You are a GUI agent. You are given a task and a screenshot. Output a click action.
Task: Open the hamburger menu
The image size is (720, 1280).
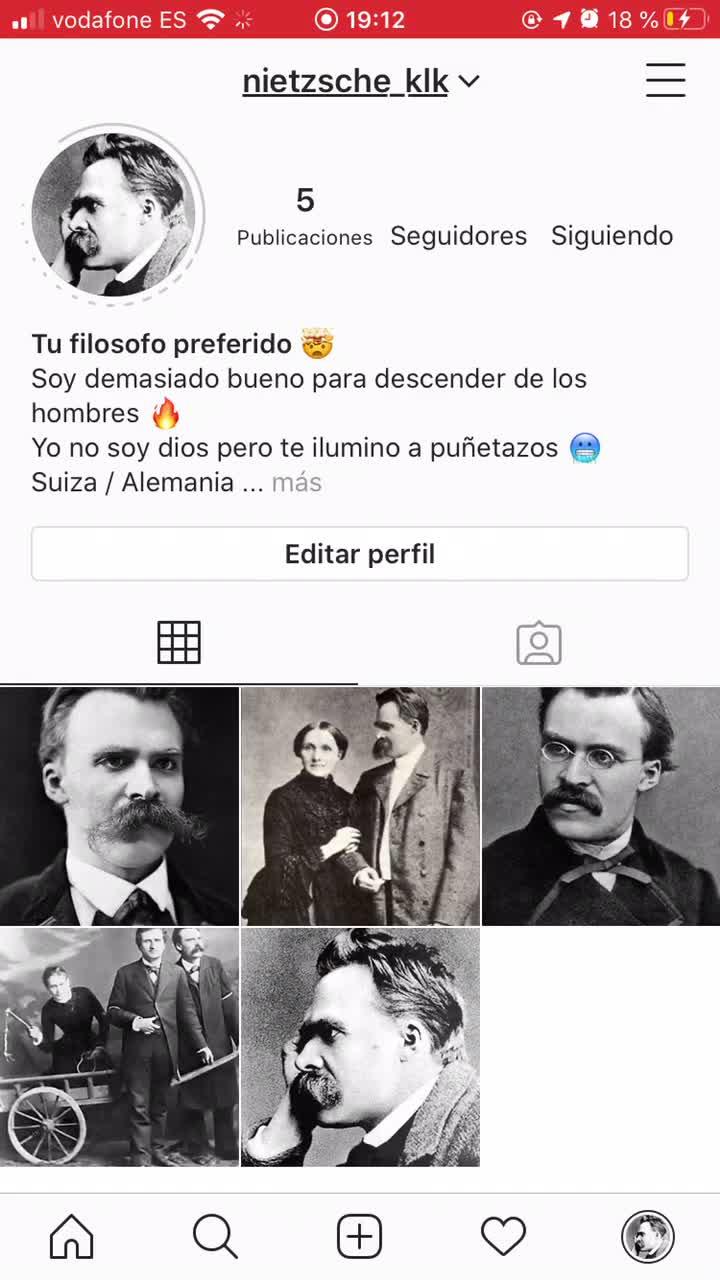tap(665, 80)
